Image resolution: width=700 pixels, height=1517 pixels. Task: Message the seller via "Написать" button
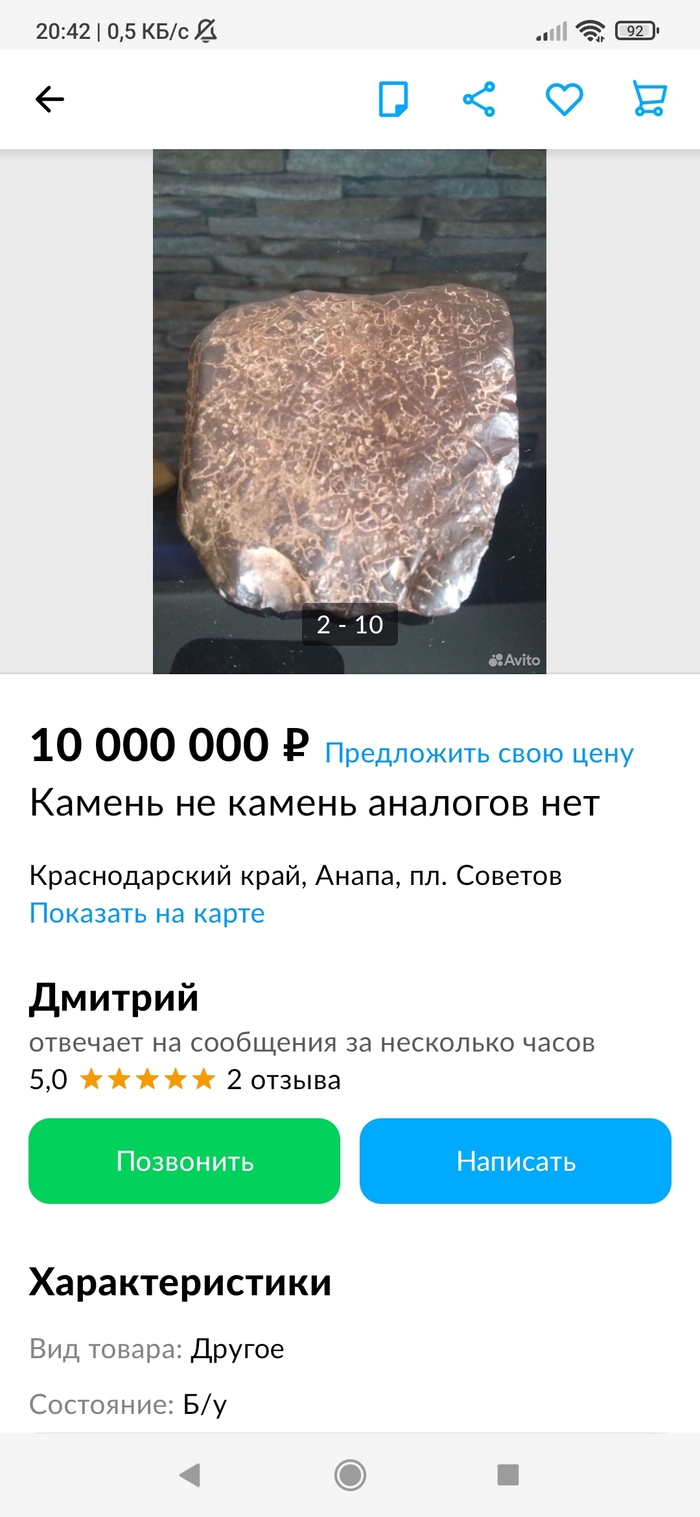[515, 1161]
